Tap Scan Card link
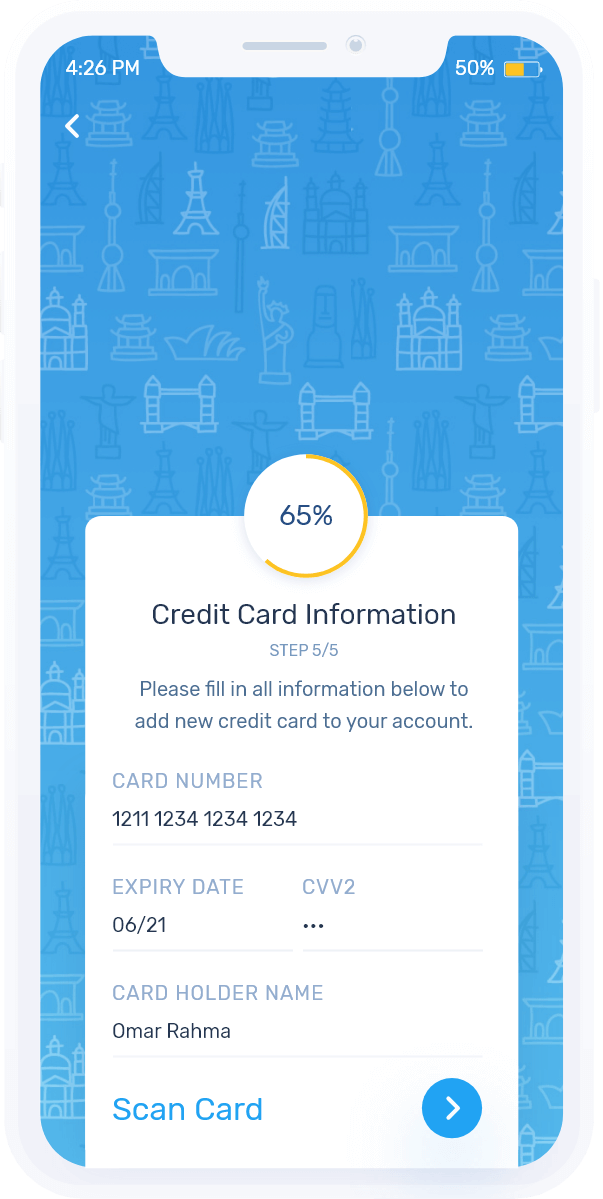The image size is (603, 1199). point(187,1109)
